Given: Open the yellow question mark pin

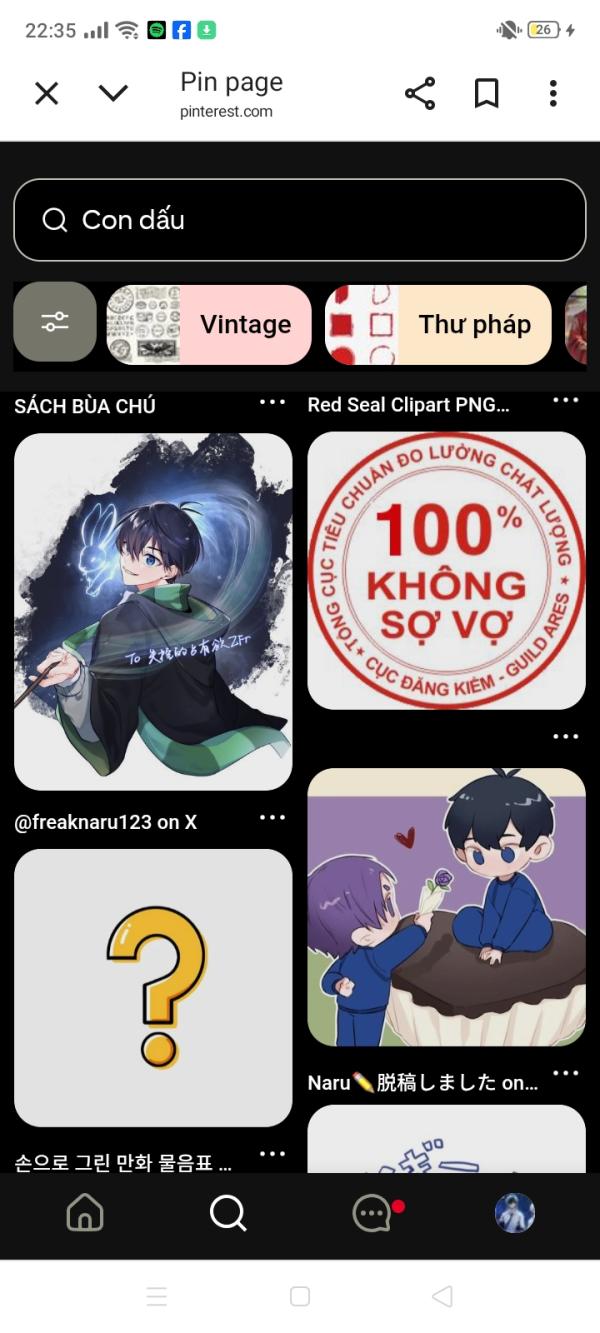Looking at the screenshot, I should [x=153, y=988].
